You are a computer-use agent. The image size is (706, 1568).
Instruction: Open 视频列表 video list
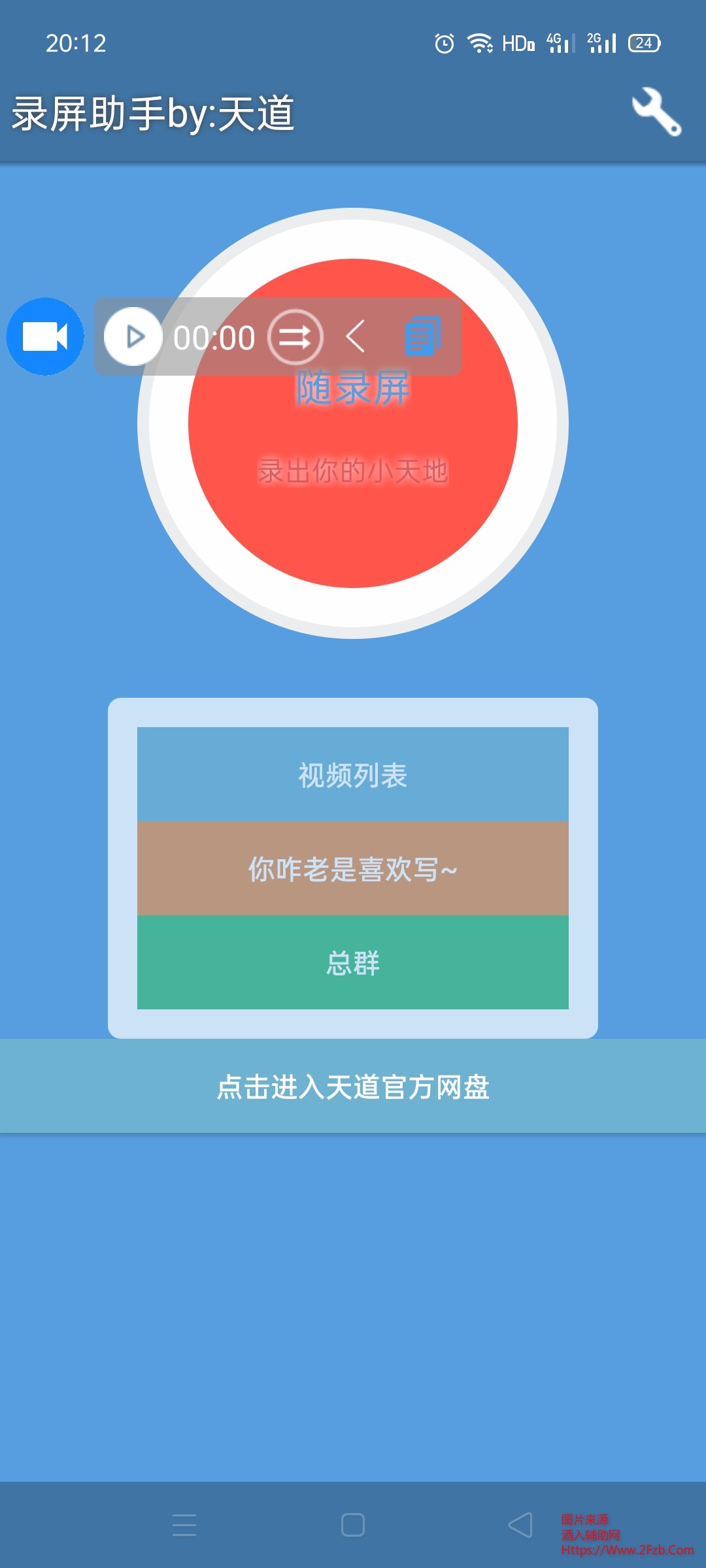click(x=353, y=774)
